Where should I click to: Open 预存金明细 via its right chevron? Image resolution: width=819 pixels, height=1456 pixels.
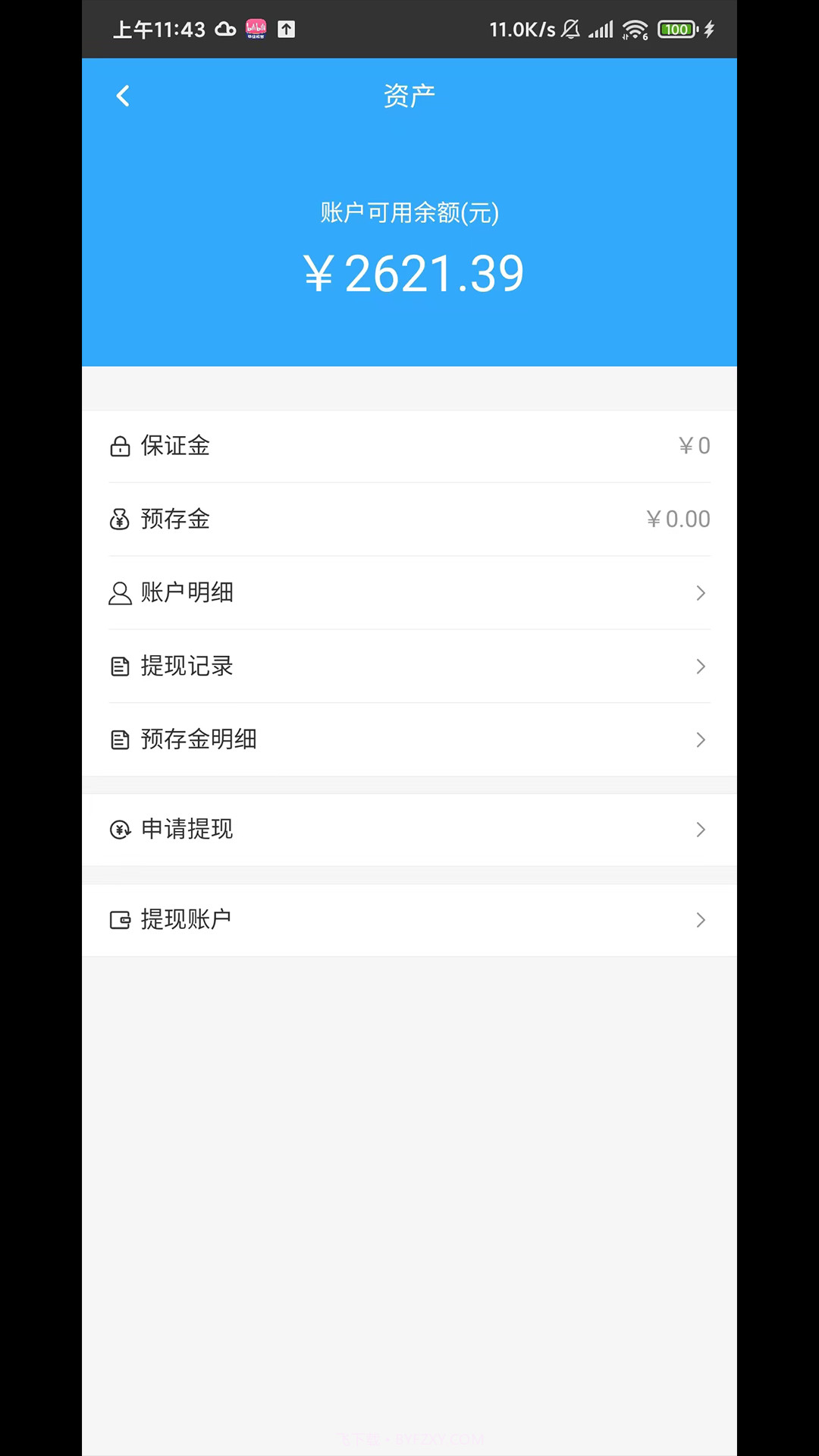(700, 739)
